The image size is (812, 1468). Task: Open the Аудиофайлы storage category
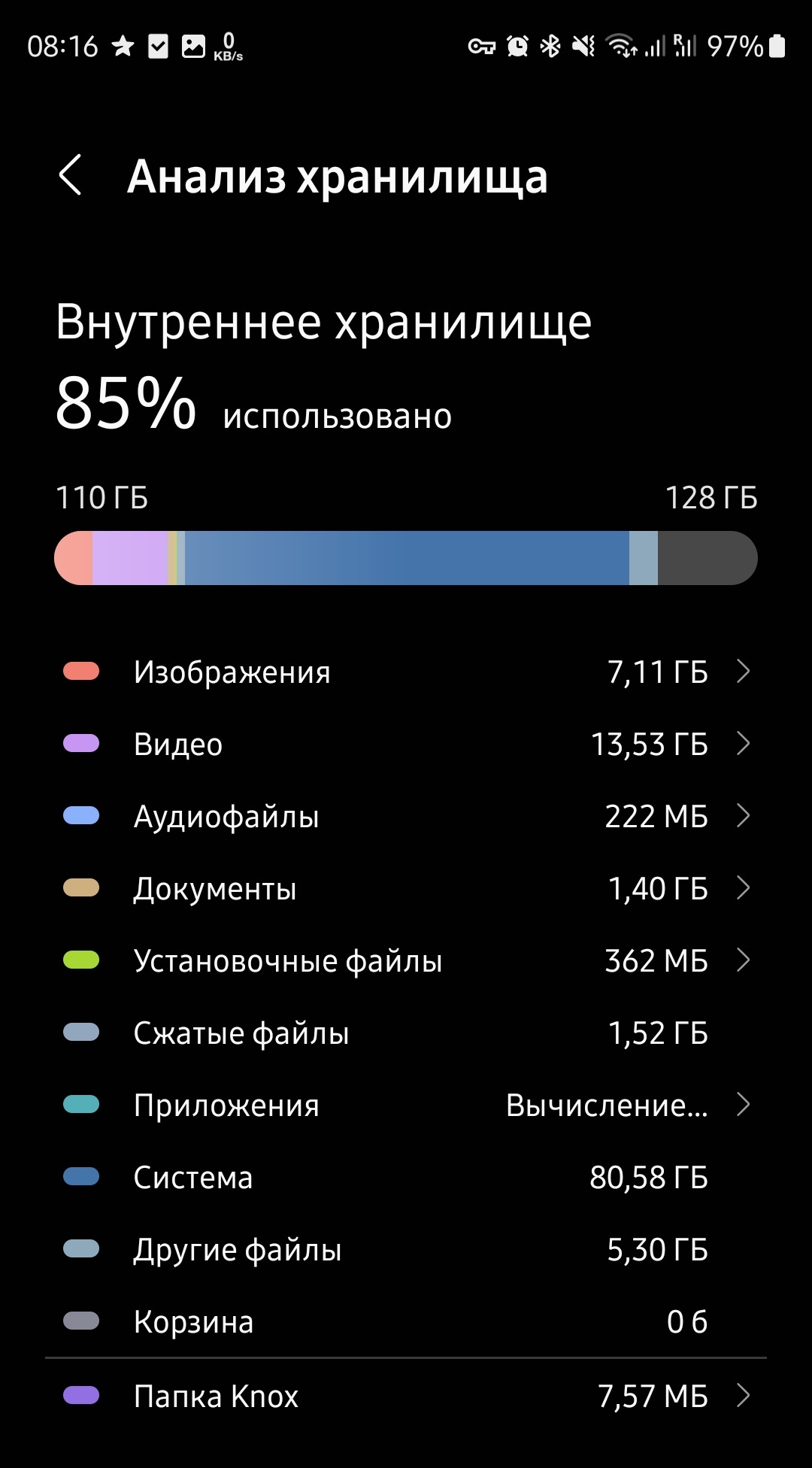[x=406, y=816]
